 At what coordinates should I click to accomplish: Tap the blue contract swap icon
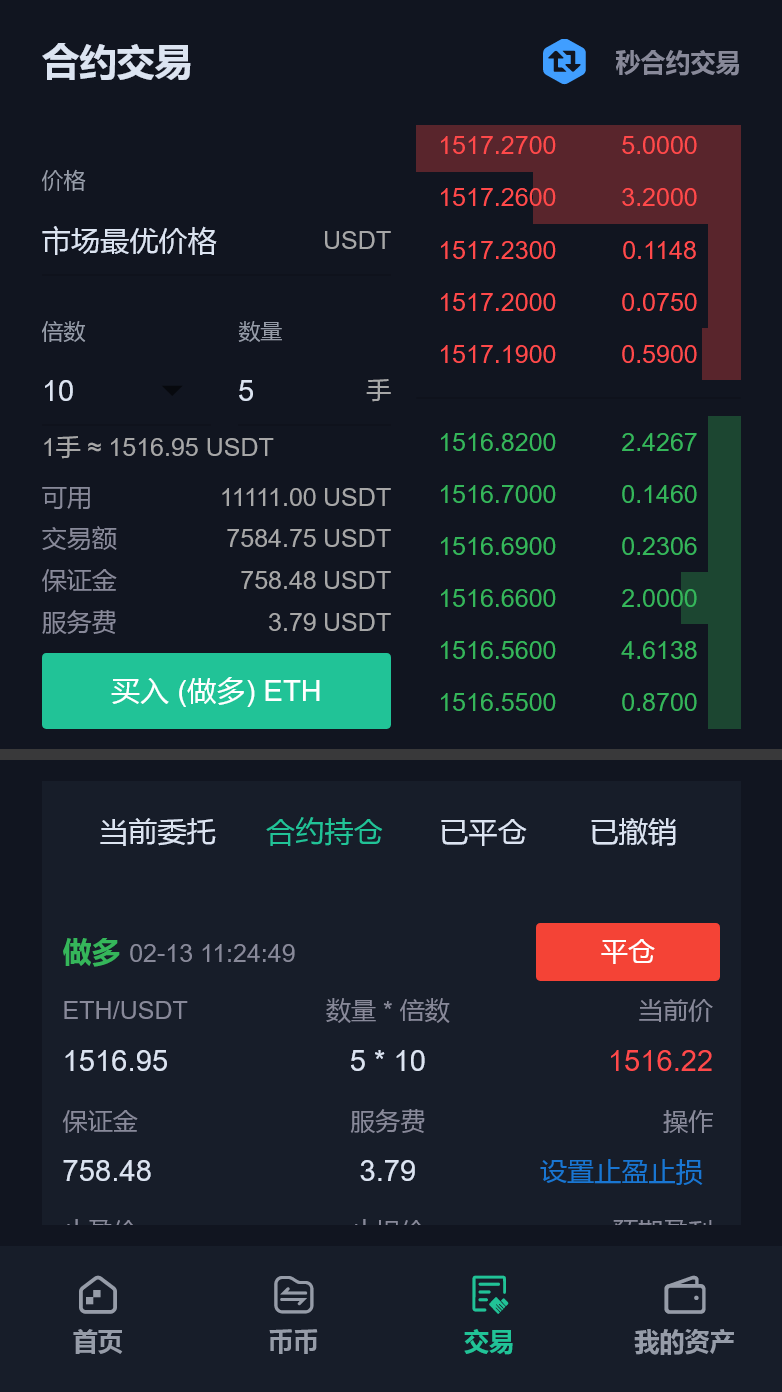(x=564, y=62)
